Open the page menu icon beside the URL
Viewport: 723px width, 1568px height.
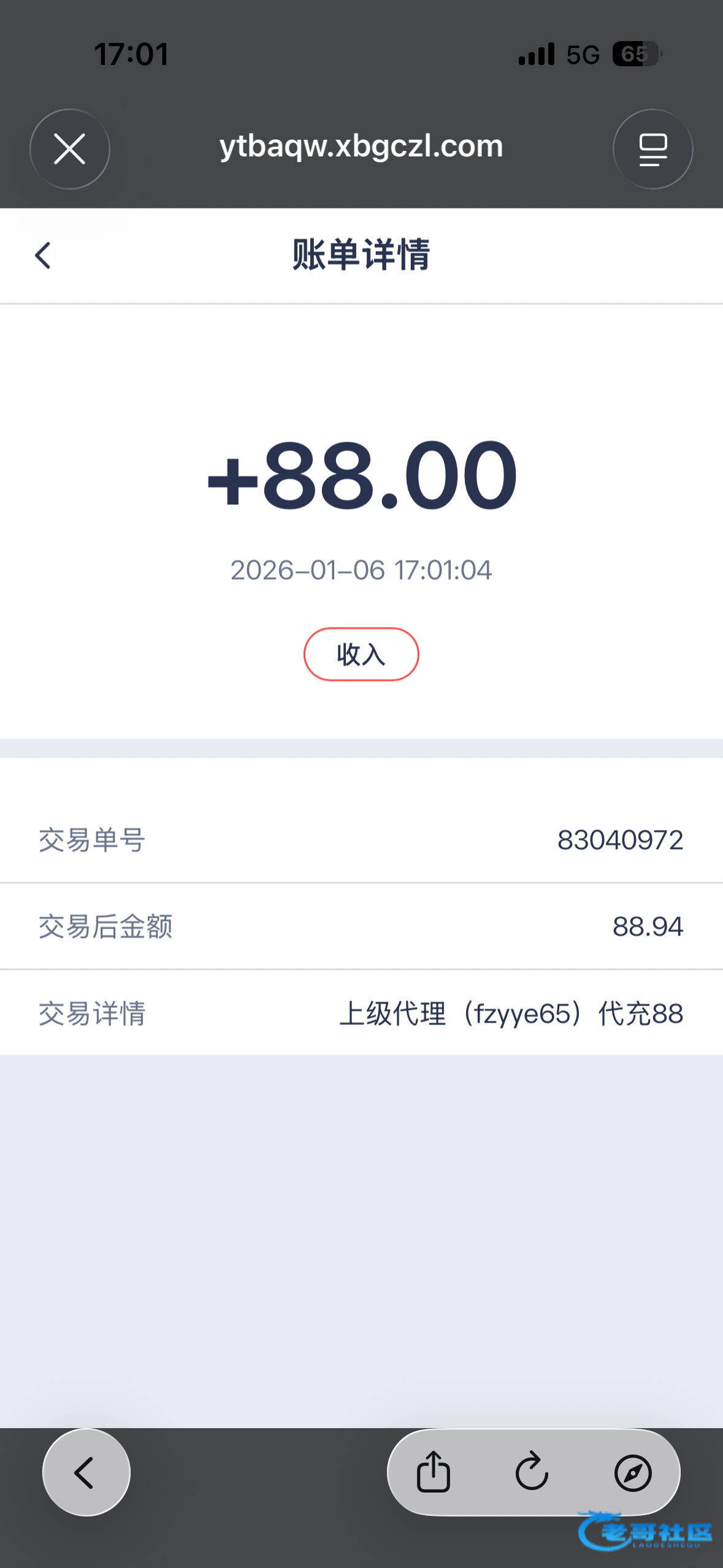652,149
